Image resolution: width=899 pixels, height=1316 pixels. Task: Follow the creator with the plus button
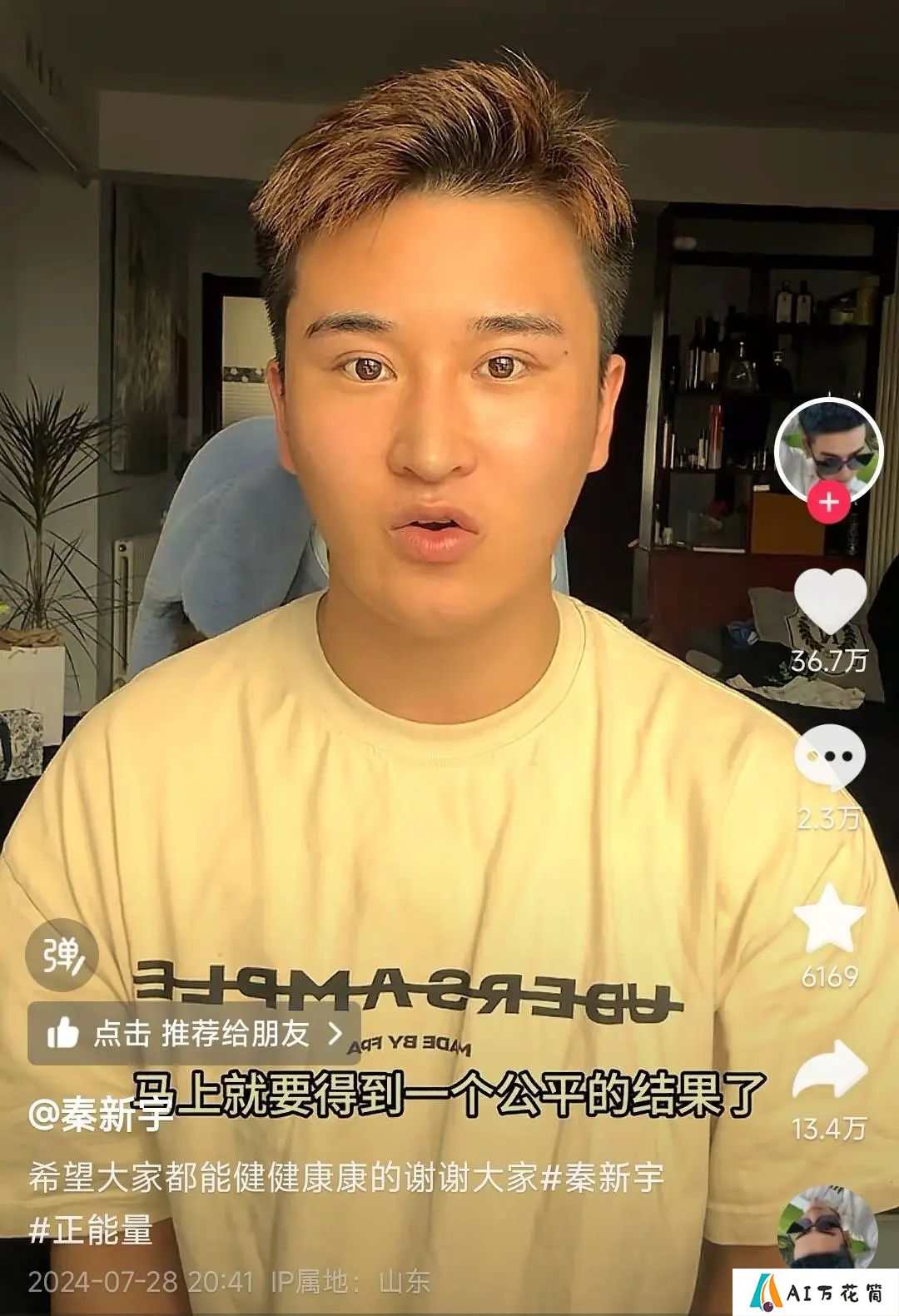pos(828,503)
